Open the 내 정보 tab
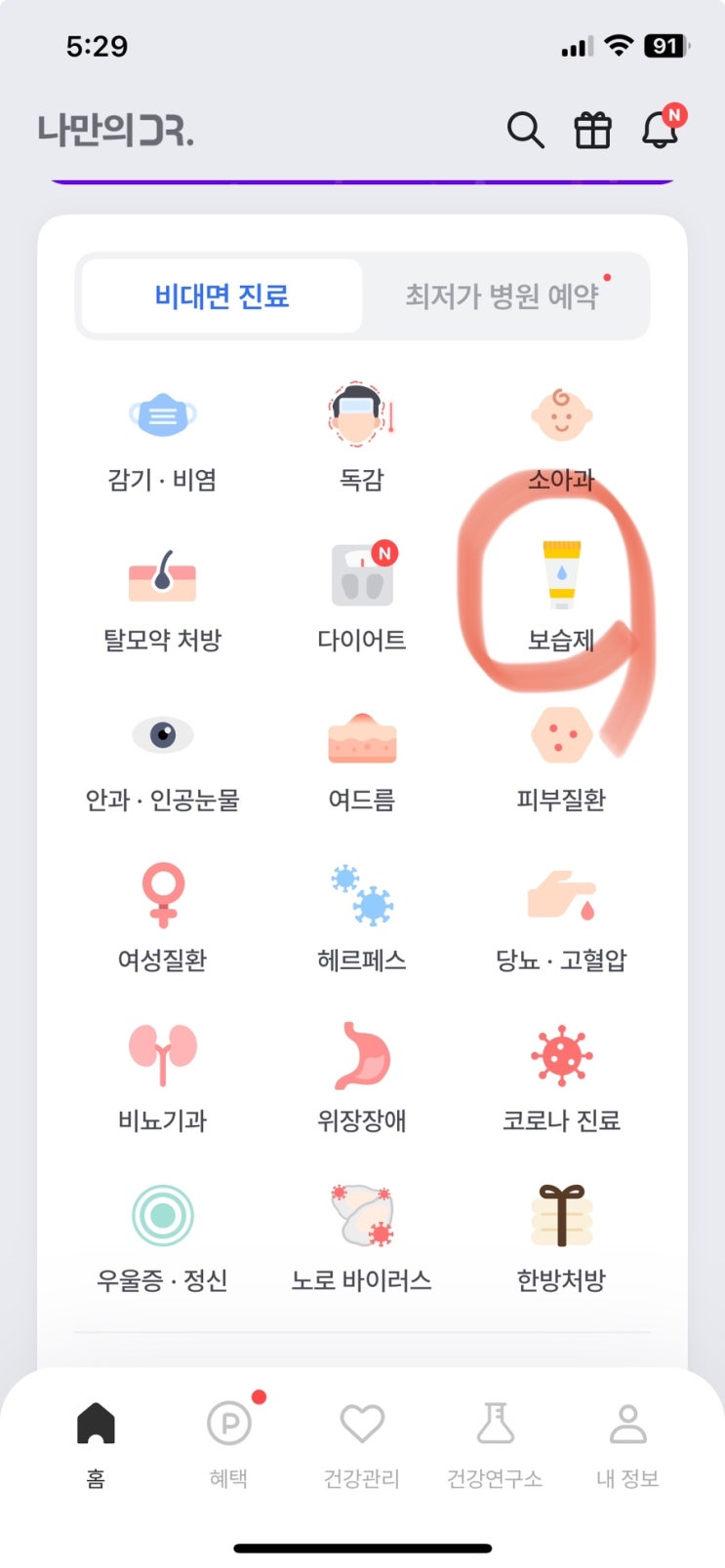The height and width of the screenshot is (1568, 725). 627,1444
